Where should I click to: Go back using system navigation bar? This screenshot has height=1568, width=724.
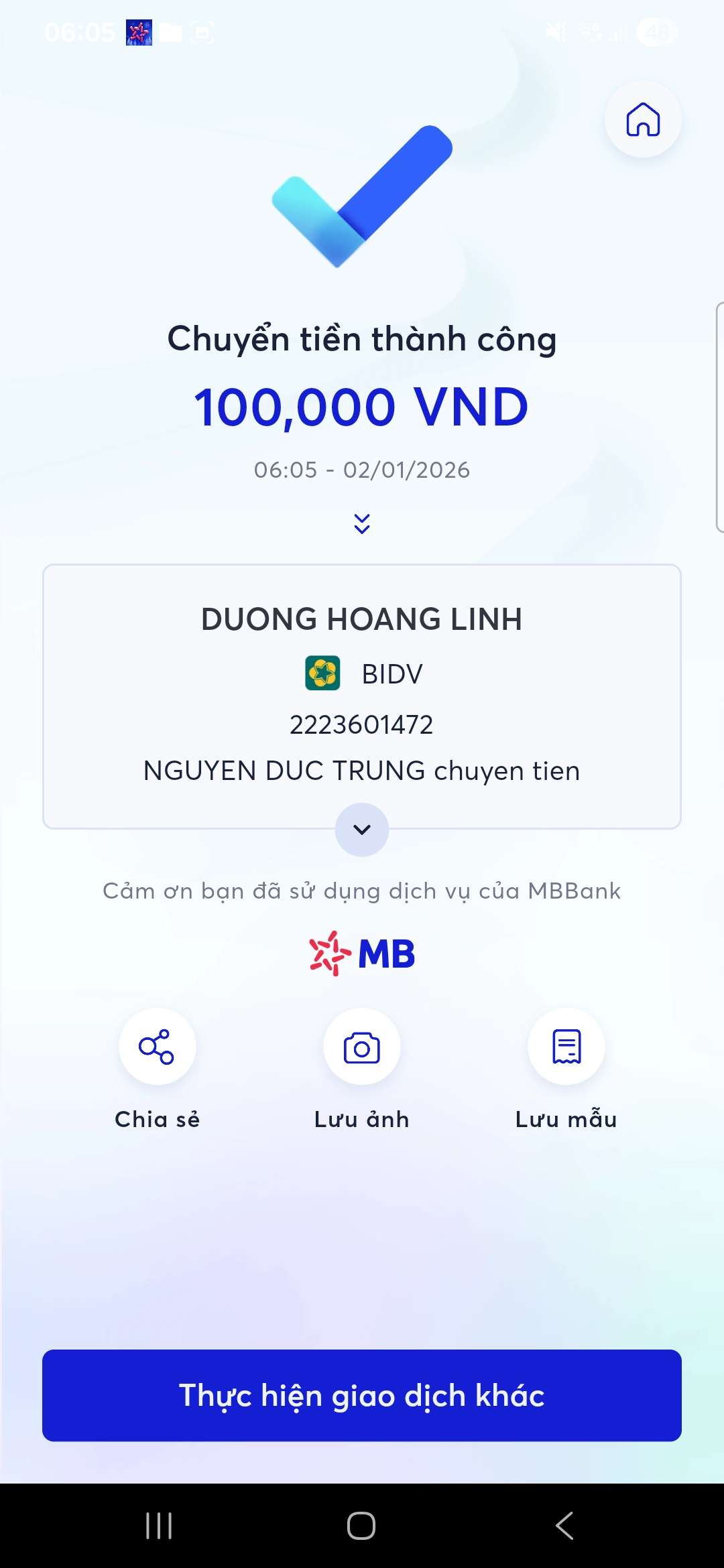[x=564, y=1526]
